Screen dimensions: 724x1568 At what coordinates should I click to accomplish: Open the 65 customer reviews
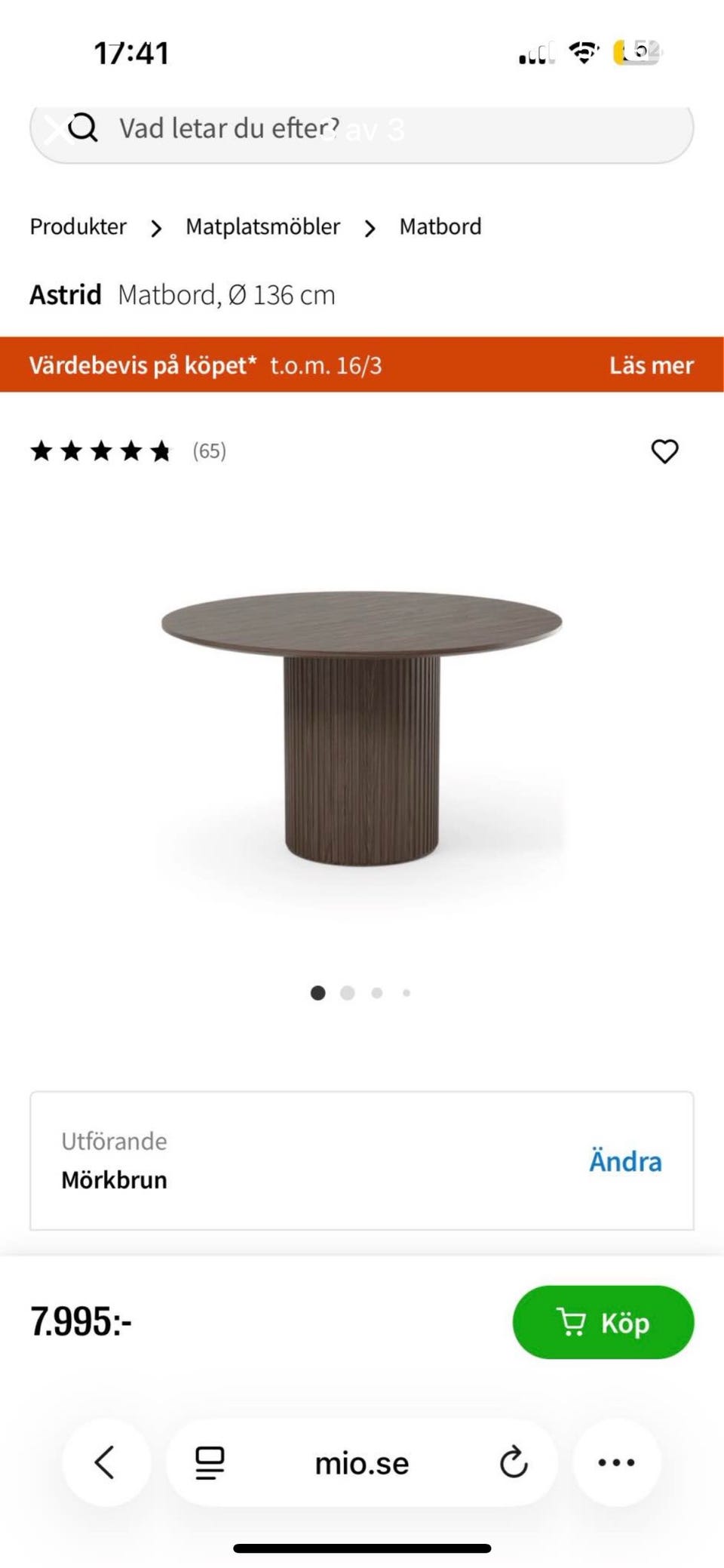[209, 451]
